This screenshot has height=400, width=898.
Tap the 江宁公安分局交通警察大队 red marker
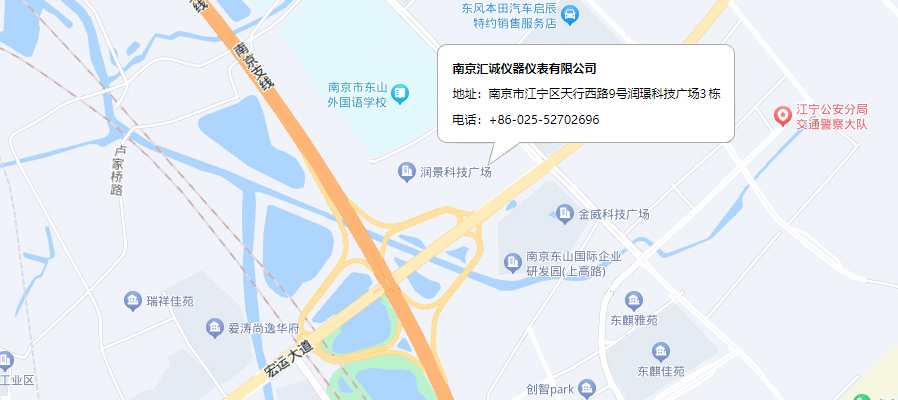pos(785,116)
